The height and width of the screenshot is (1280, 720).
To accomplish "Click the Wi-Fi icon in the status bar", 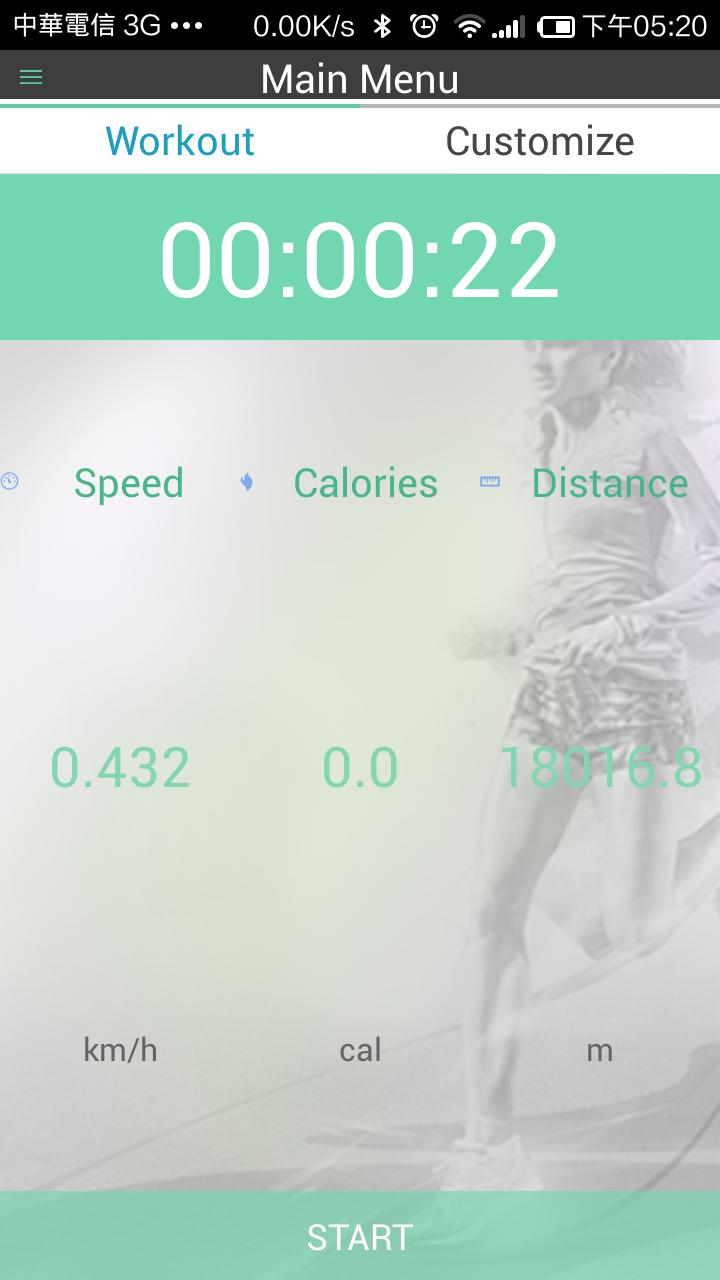I will click(469, 25).
